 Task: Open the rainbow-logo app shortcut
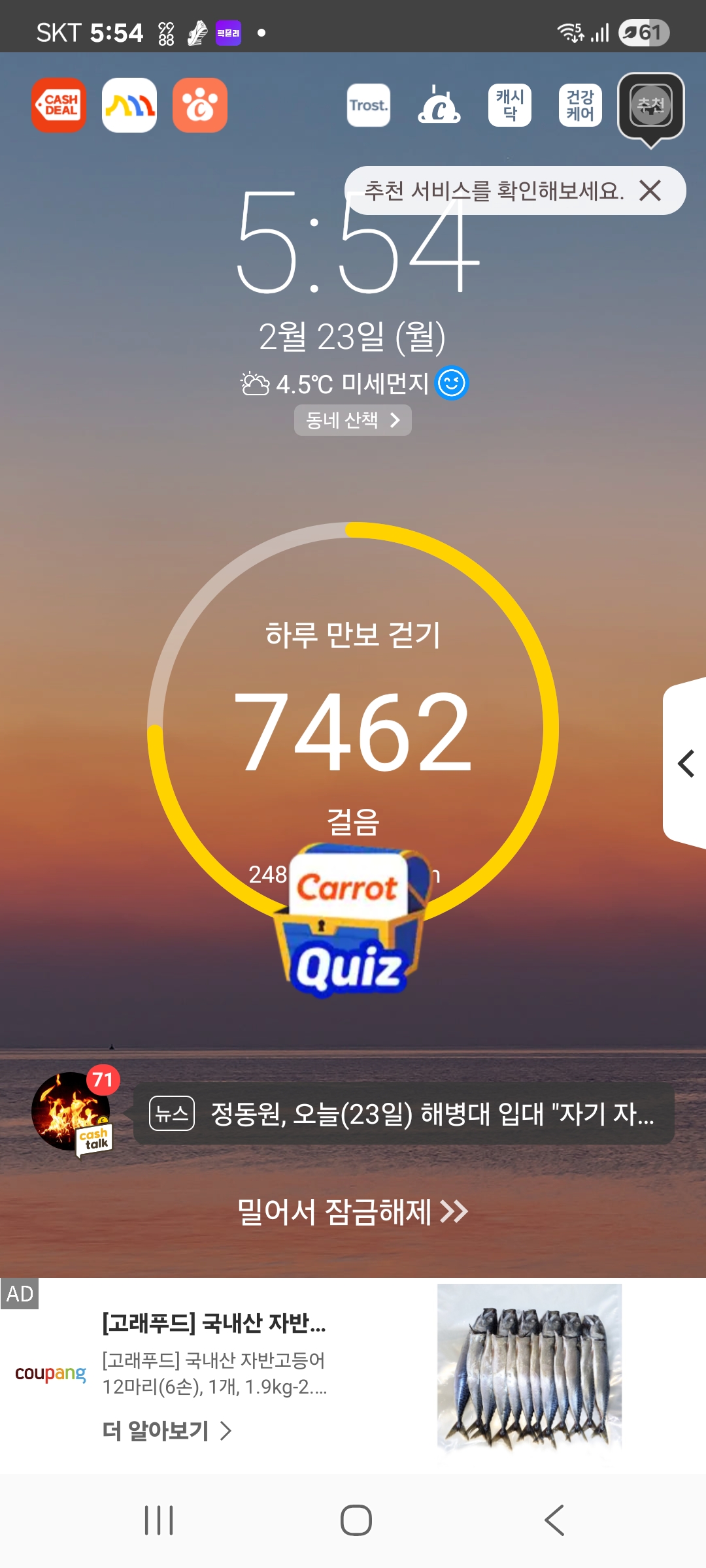129,105
